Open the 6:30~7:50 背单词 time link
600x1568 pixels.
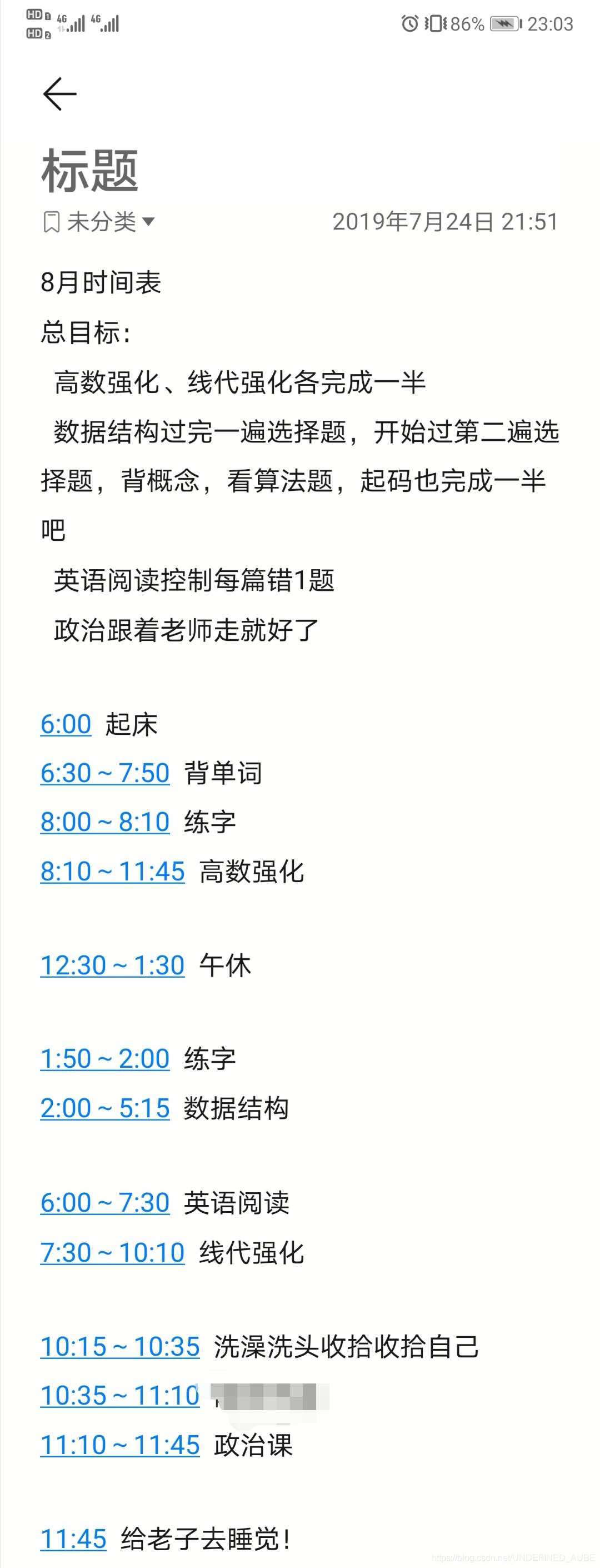104,773
